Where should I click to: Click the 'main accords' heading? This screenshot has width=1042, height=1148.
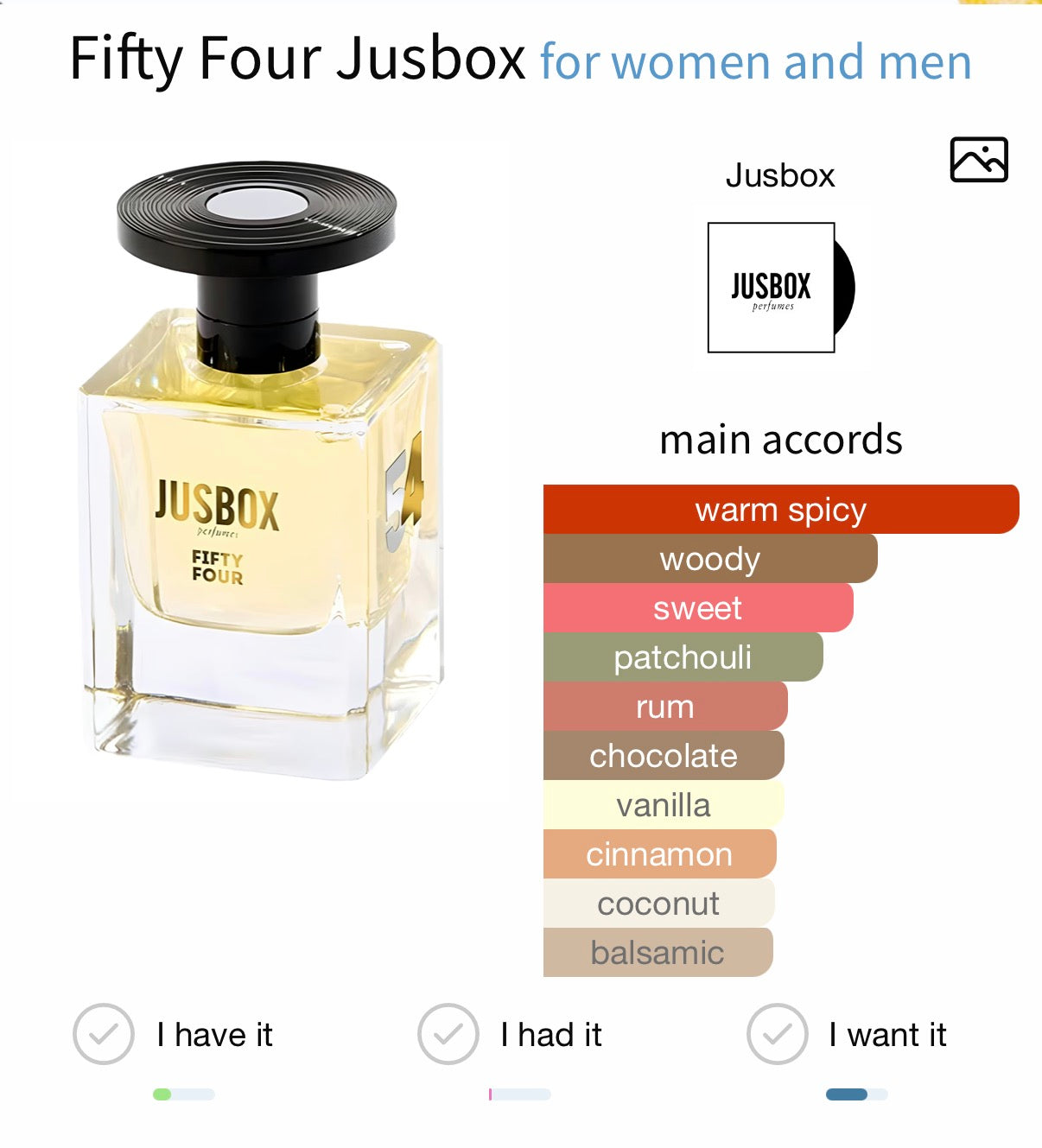[780, 440]
